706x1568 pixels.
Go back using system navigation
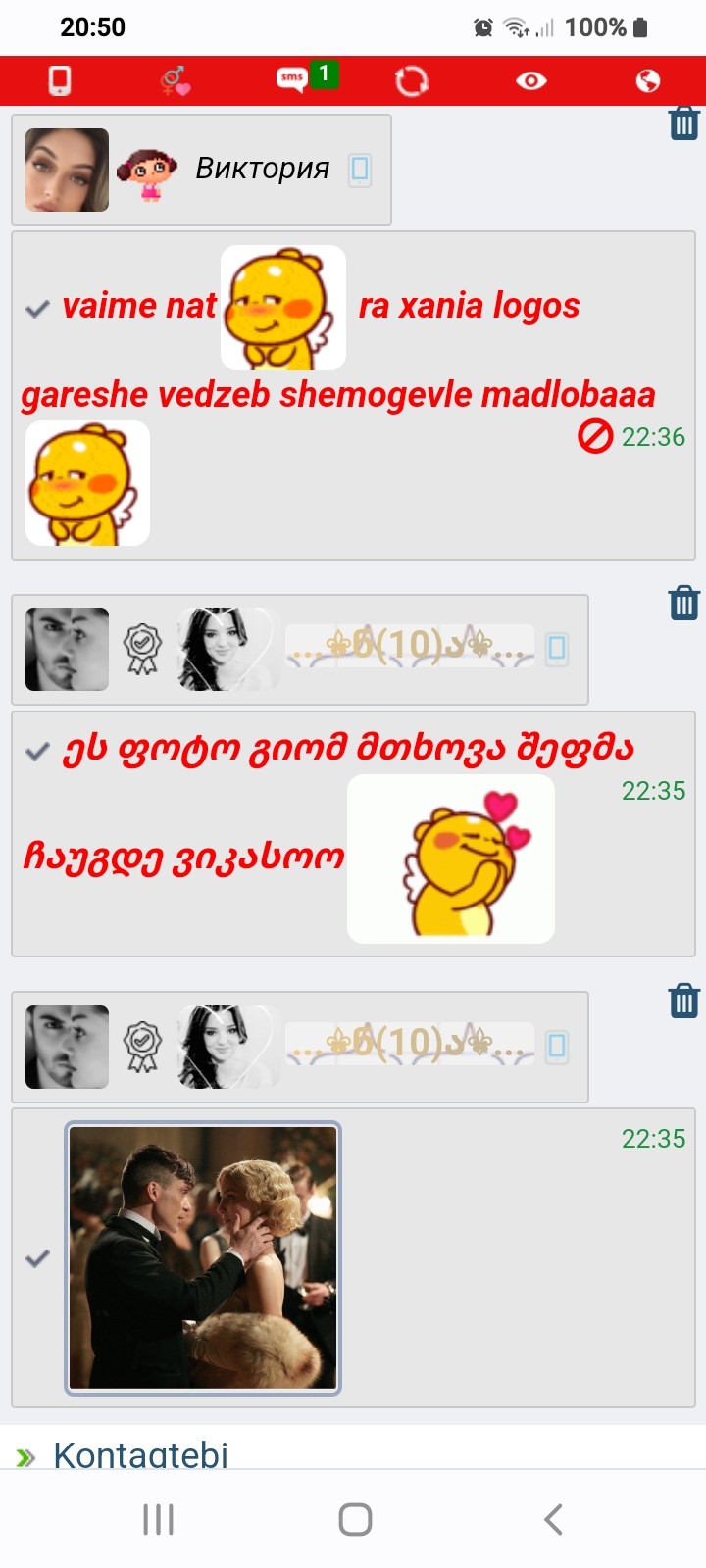[553, 1519]
